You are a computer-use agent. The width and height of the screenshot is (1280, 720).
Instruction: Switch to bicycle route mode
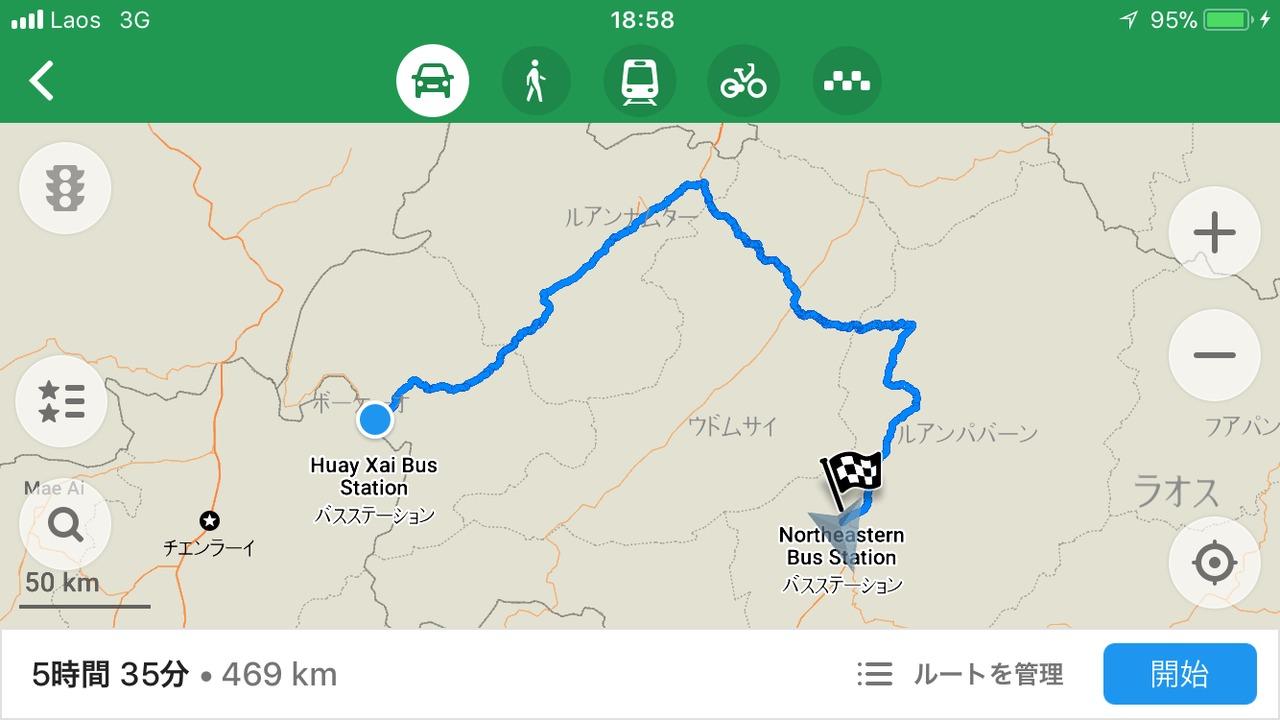[743, 81]
